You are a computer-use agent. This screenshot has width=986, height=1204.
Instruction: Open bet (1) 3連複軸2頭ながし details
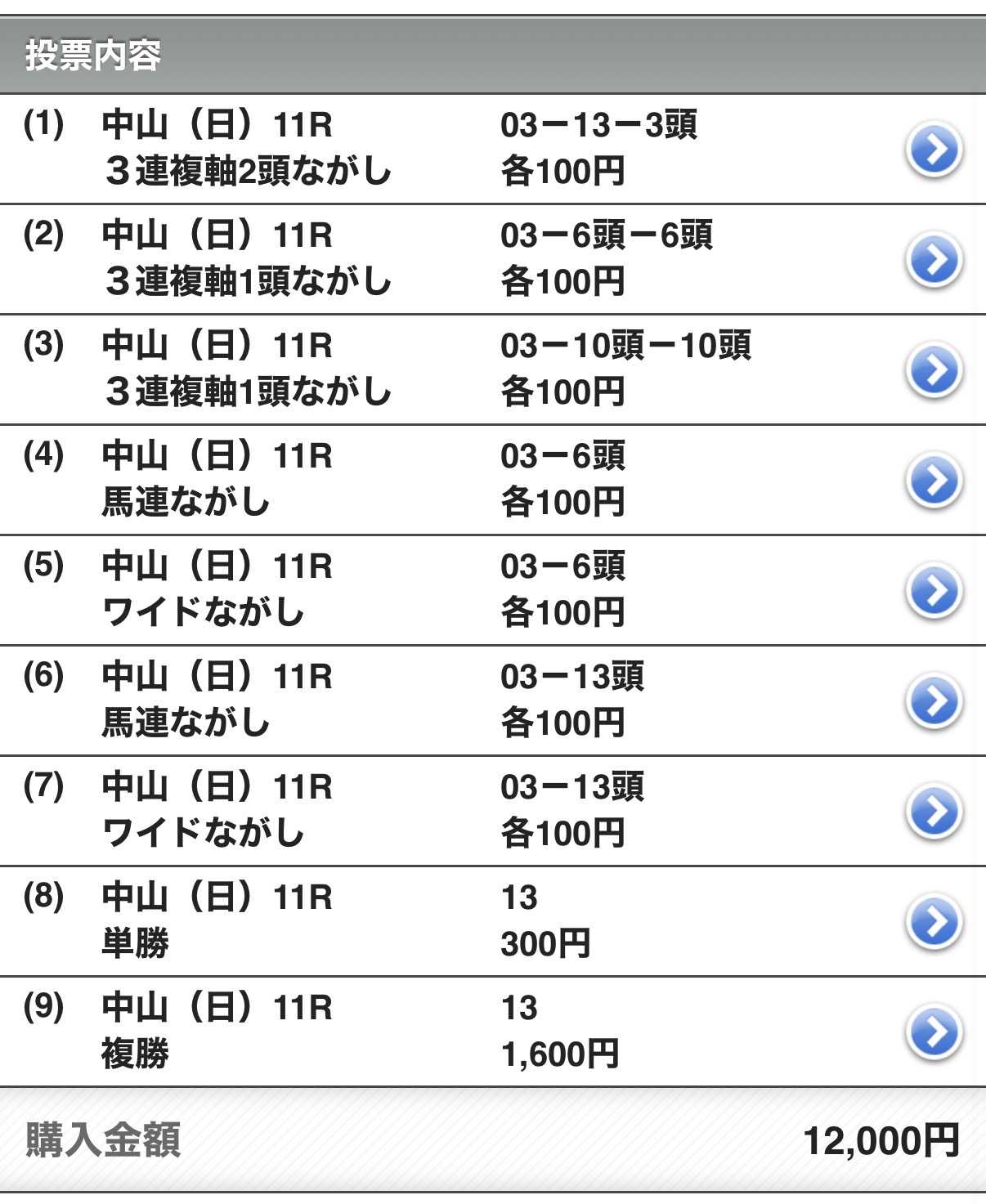point(934,150)
